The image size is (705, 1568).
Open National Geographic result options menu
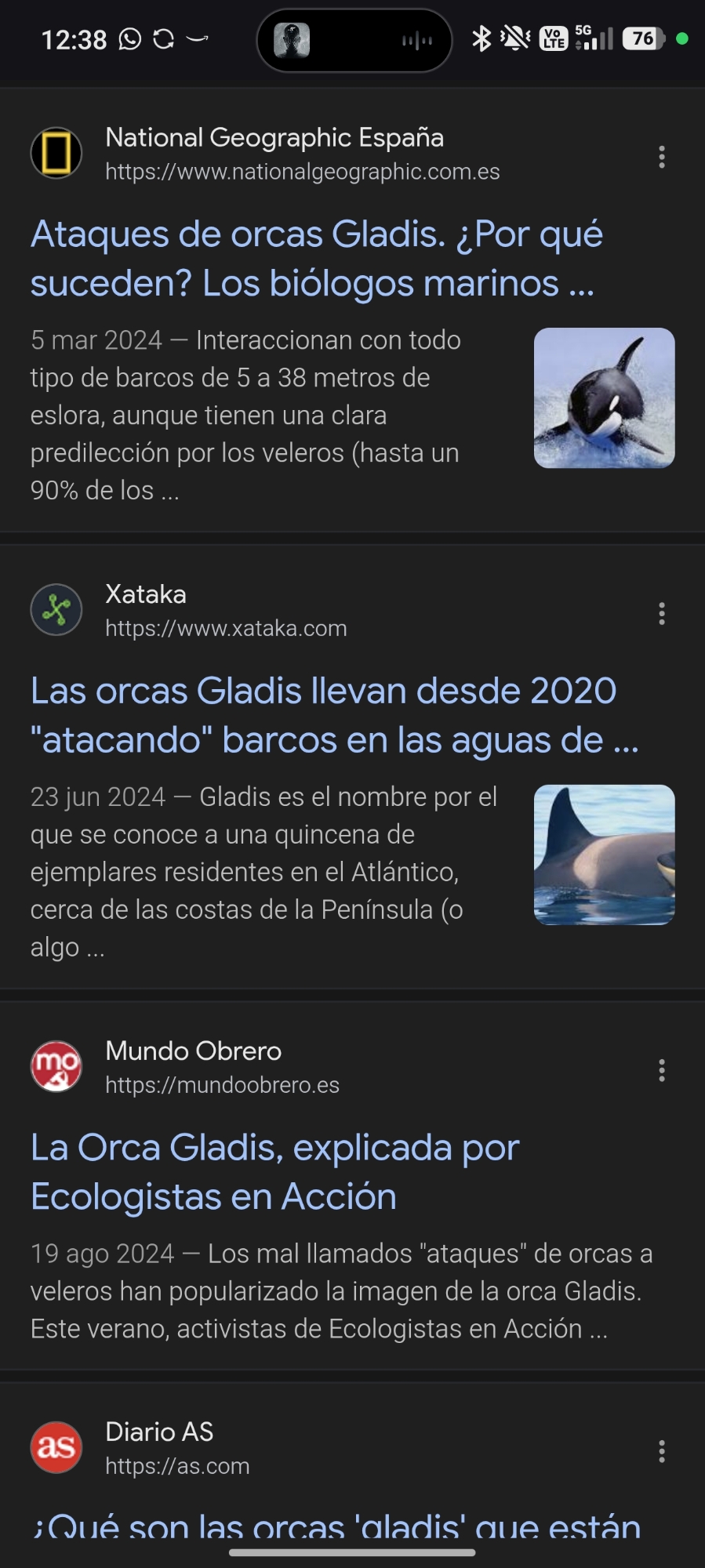[x=662, y=157]
